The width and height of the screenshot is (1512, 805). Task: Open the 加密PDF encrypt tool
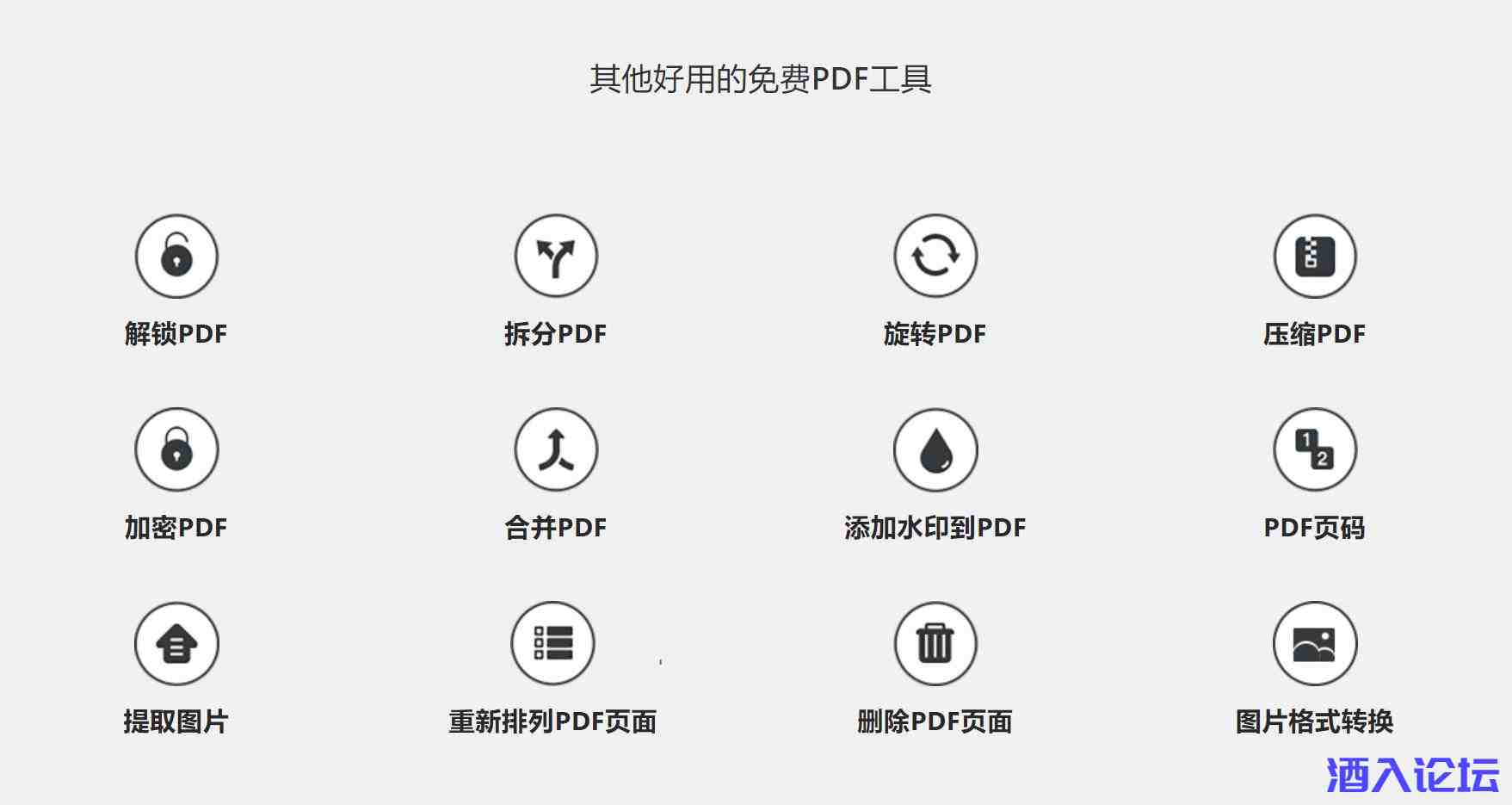(x=176, y=450)
